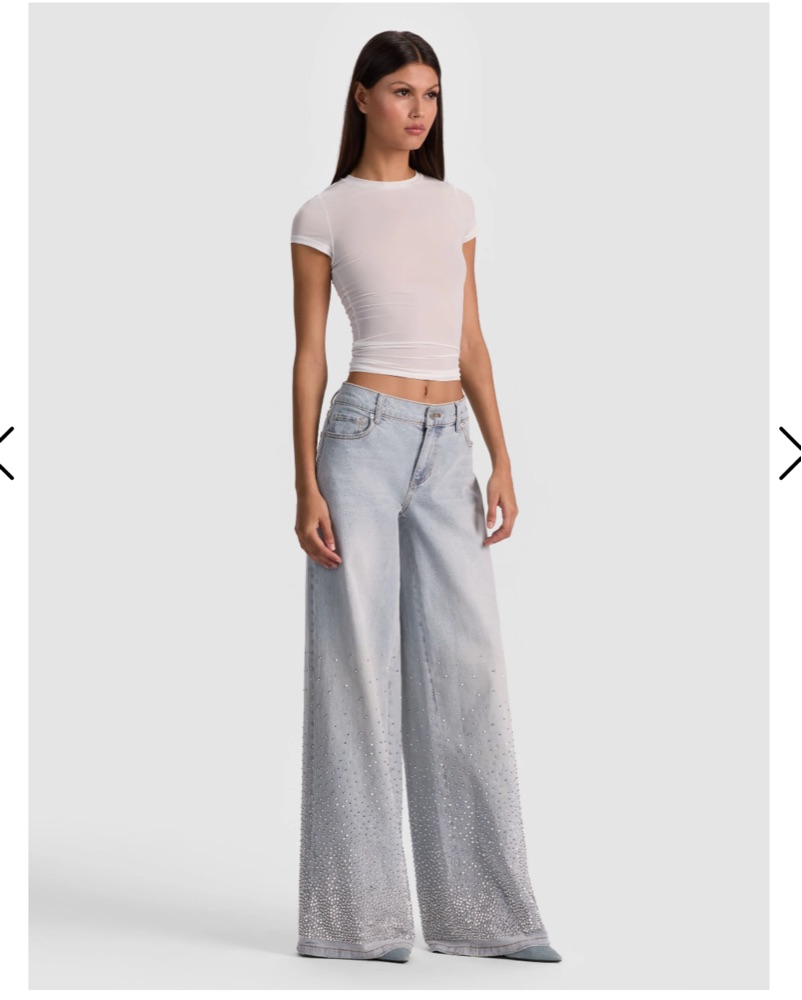Go back to the previous product image
The width and height of the screenshot is (802, 1000).
[x=7, y=453]
